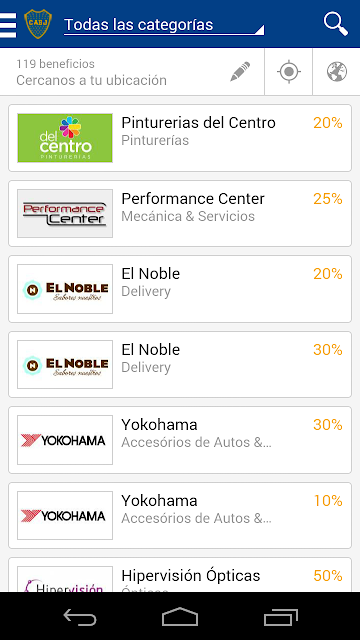The width and height of the screenshot is (360, 640).
Task: Select El Noble 20% delivery offer
Action: tap(180, 289)
